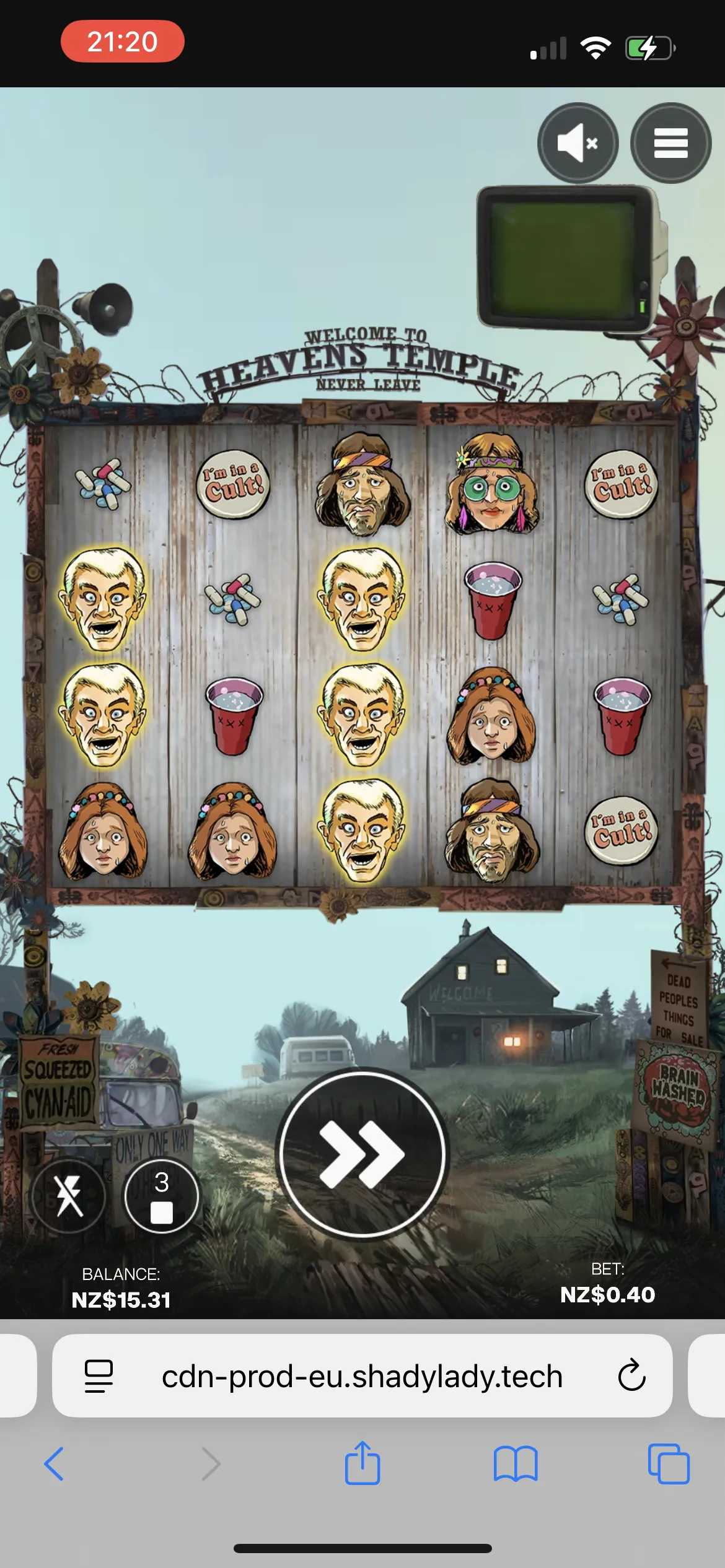Show all open Safari tabs

[669, 1464]
